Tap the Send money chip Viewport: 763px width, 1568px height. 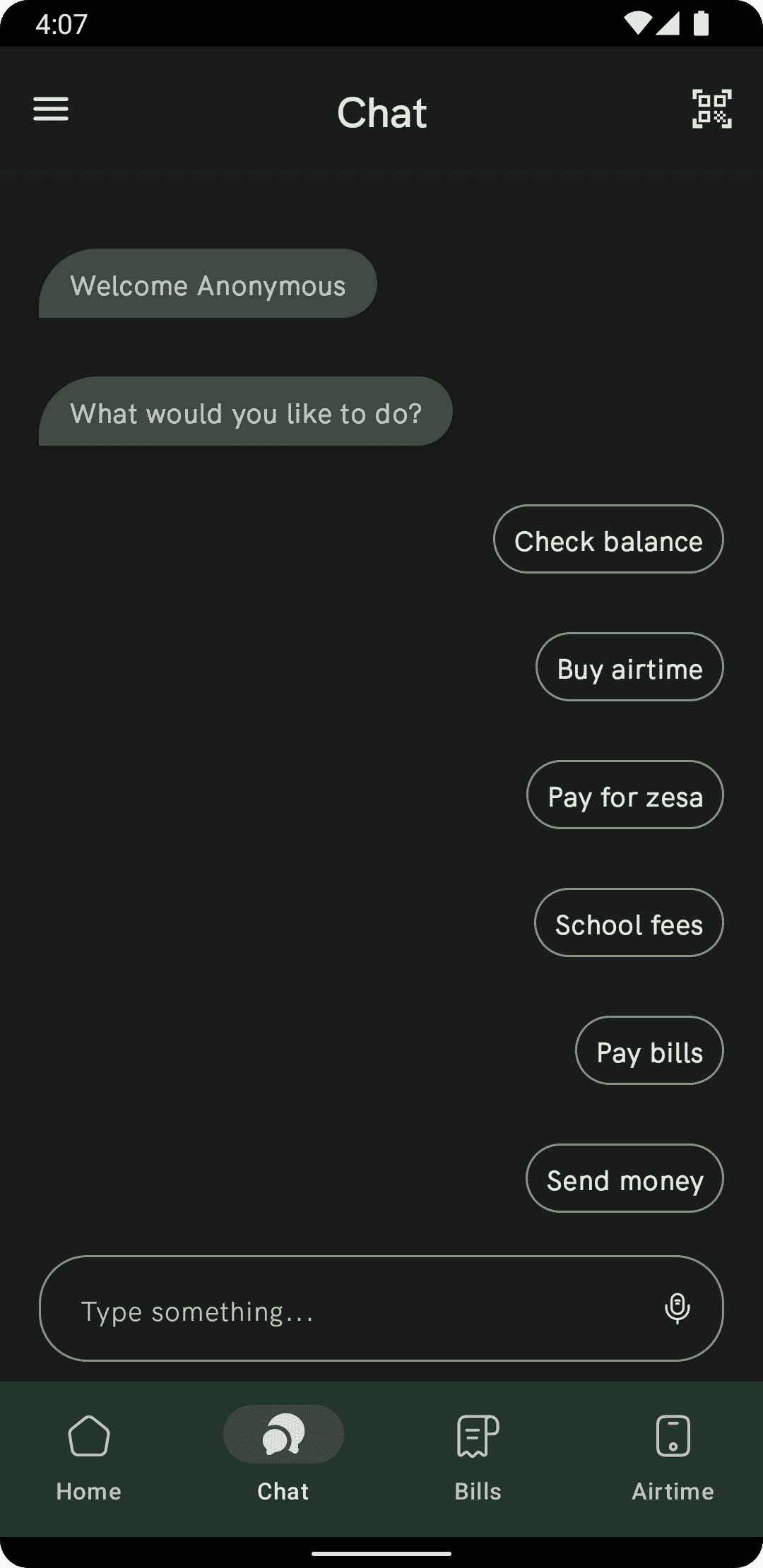point(625,1179)
